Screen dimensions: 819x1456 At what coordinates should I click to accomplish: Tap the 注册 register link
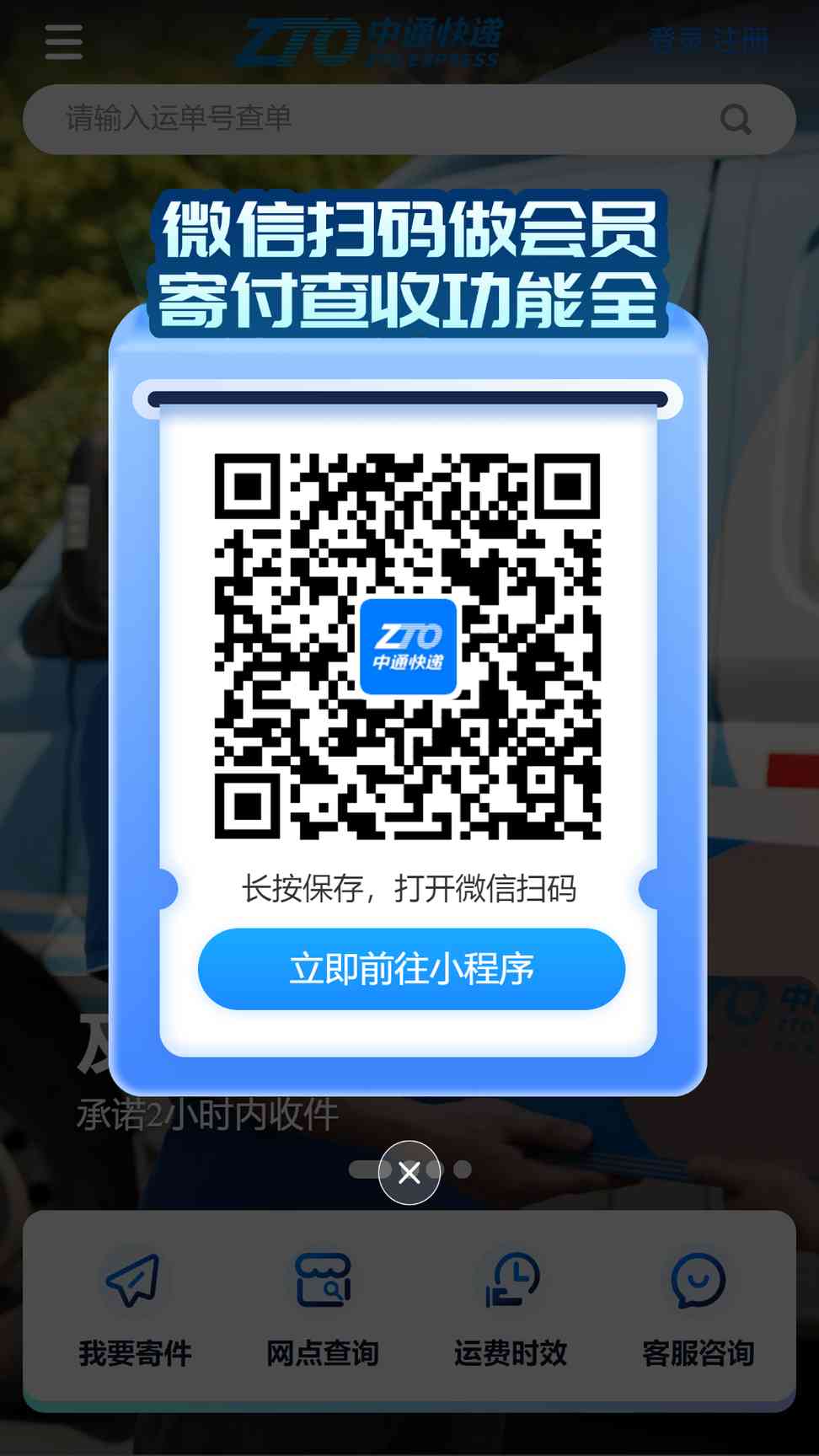coord(741,40)
